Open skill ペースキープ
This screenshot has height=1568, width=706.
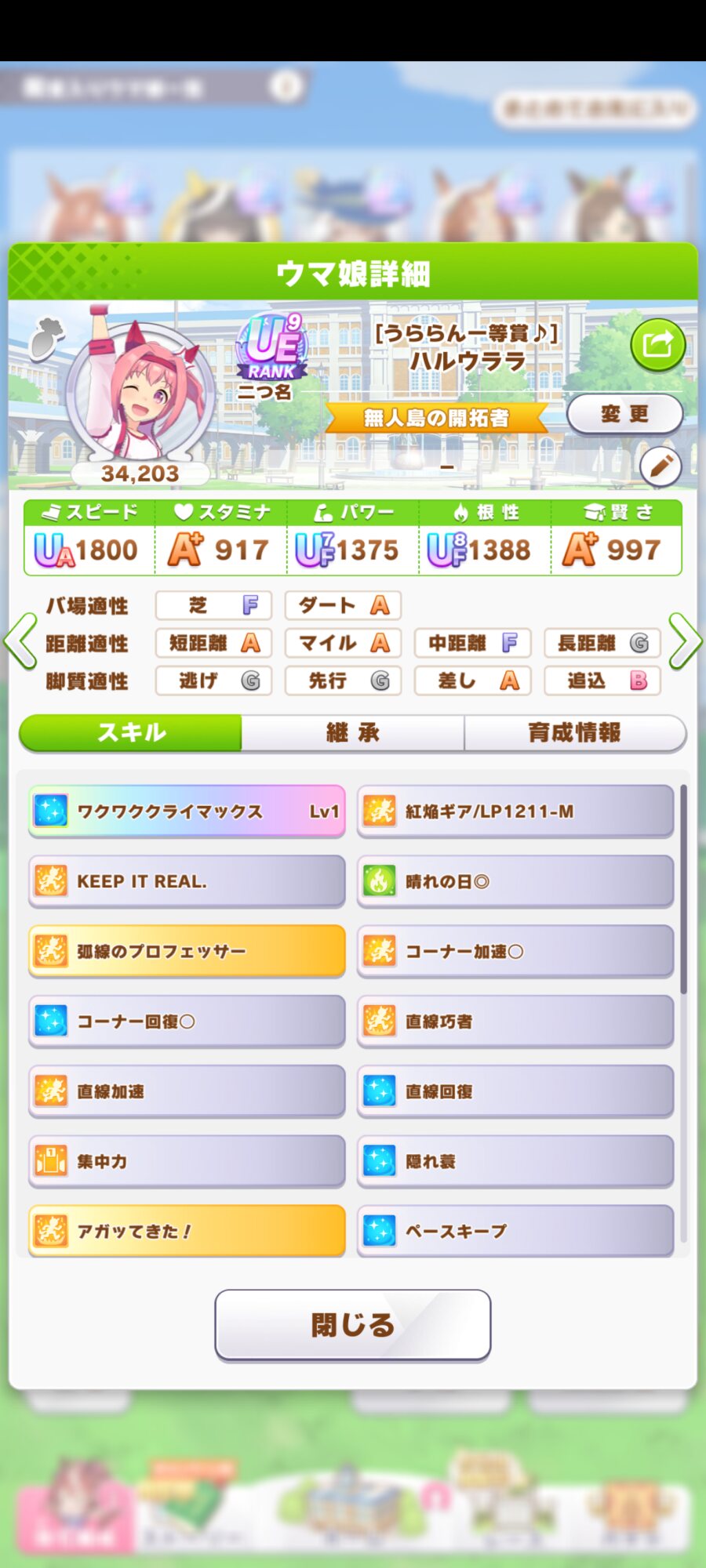(x=515, y=1231)
